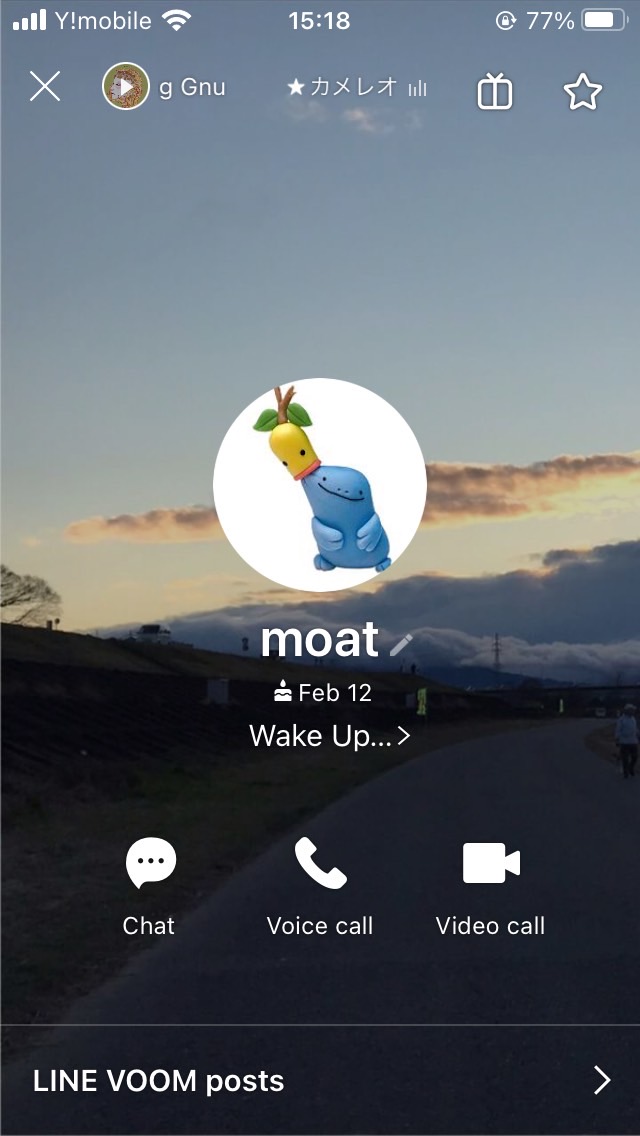Open moat's profile picture
640x1136 pixels.
(320, 485)
